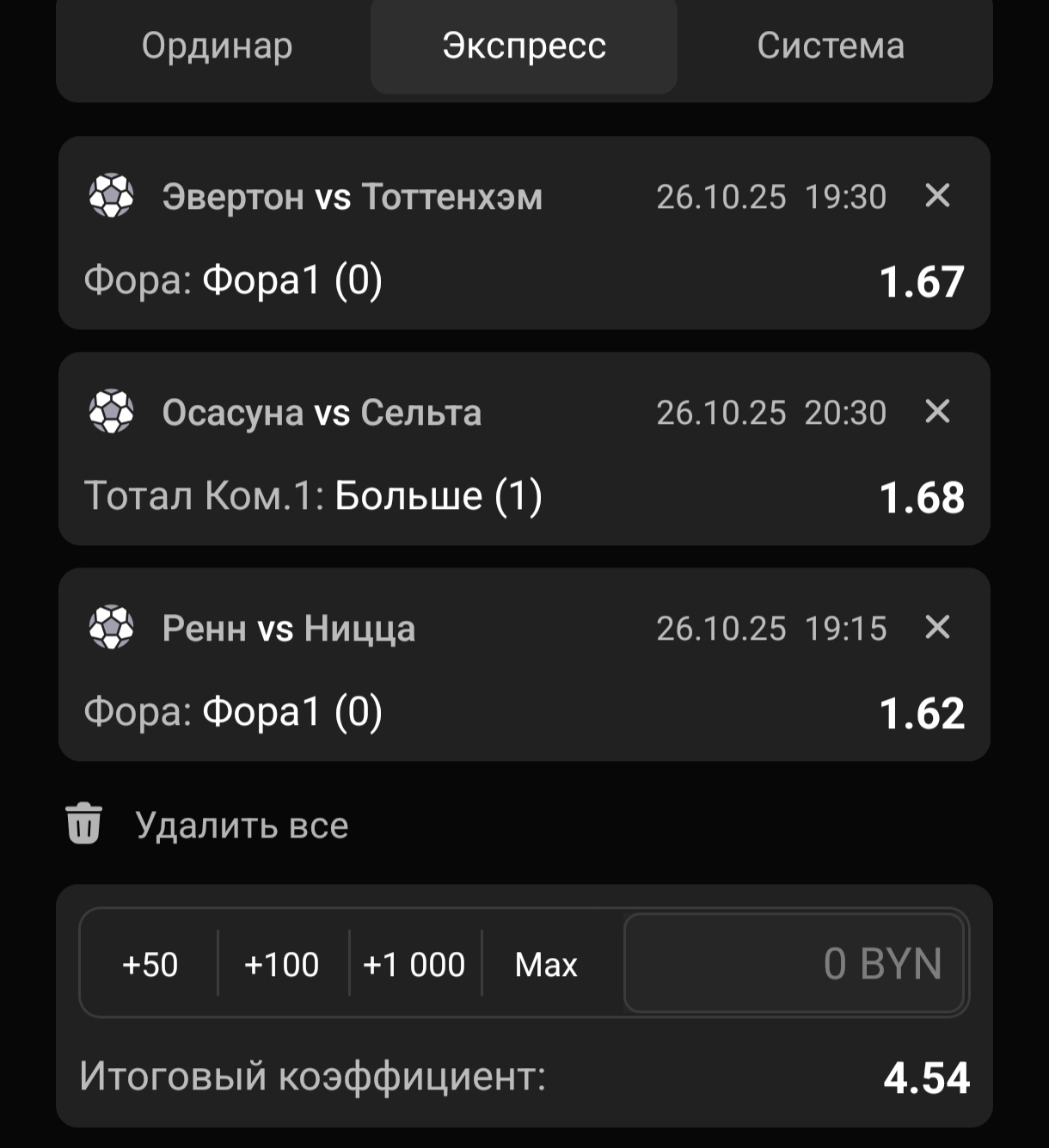Remove the Осасуна vs Сельта bet
Image resolution: width=1049 pixels, height=1148 pixels.
(x=937, y=412)
